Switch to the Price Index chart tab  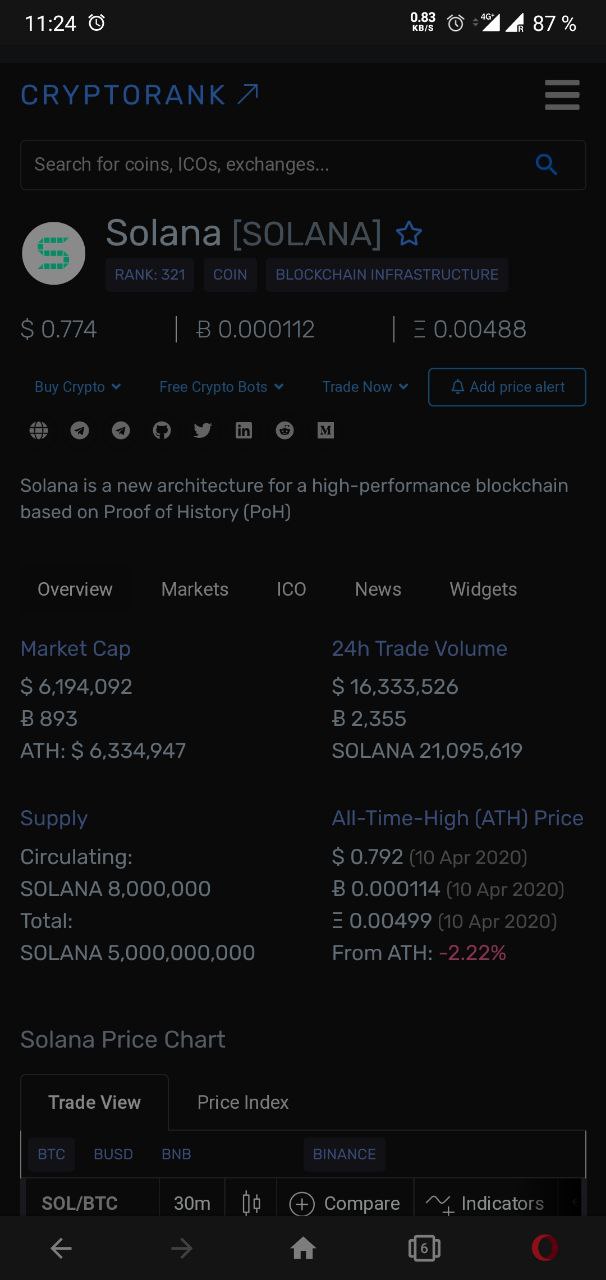pyautogui.click(x=243, y=1102)
